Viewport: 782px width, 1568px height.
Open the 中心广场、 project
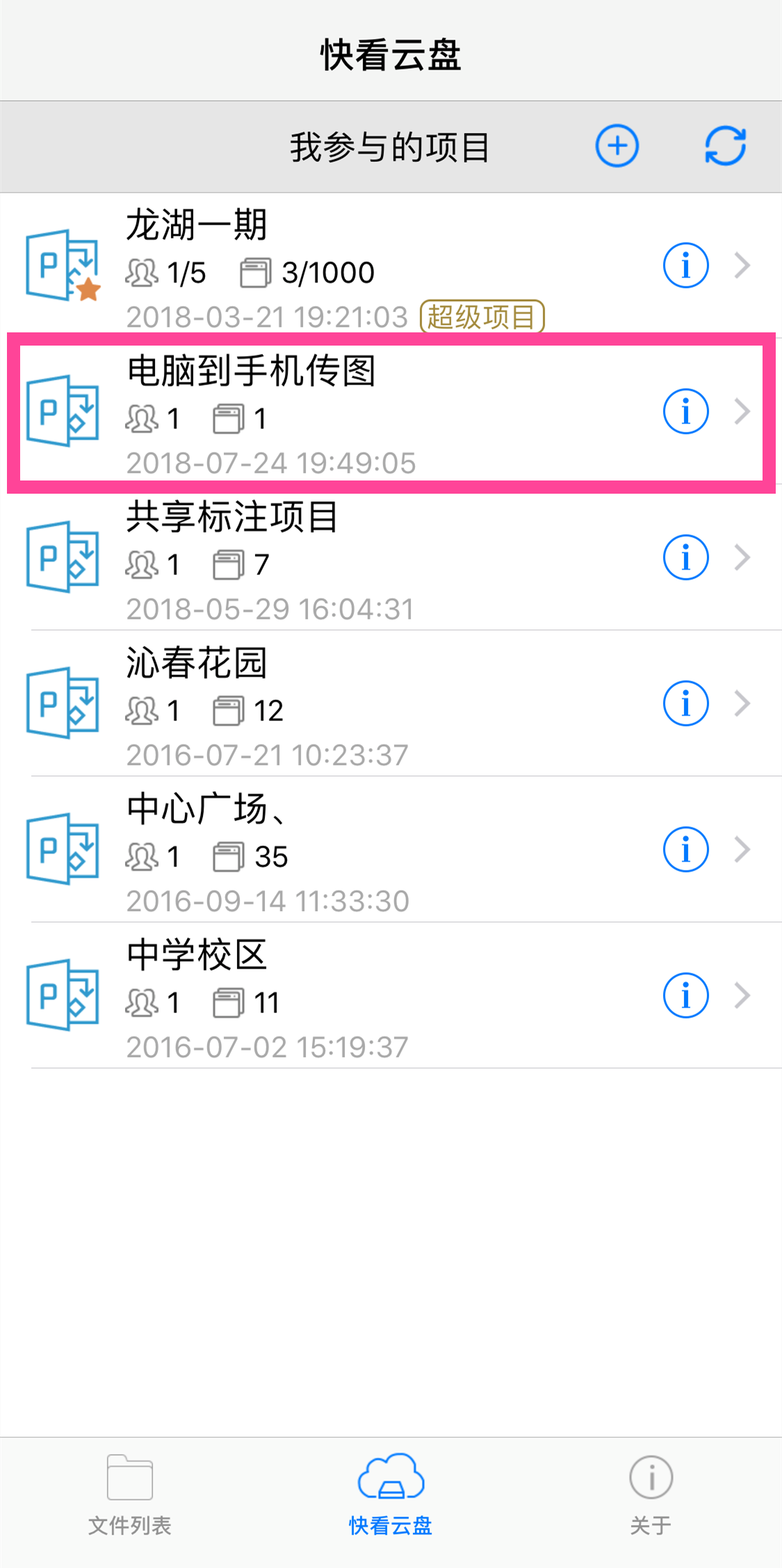point(391,850)
